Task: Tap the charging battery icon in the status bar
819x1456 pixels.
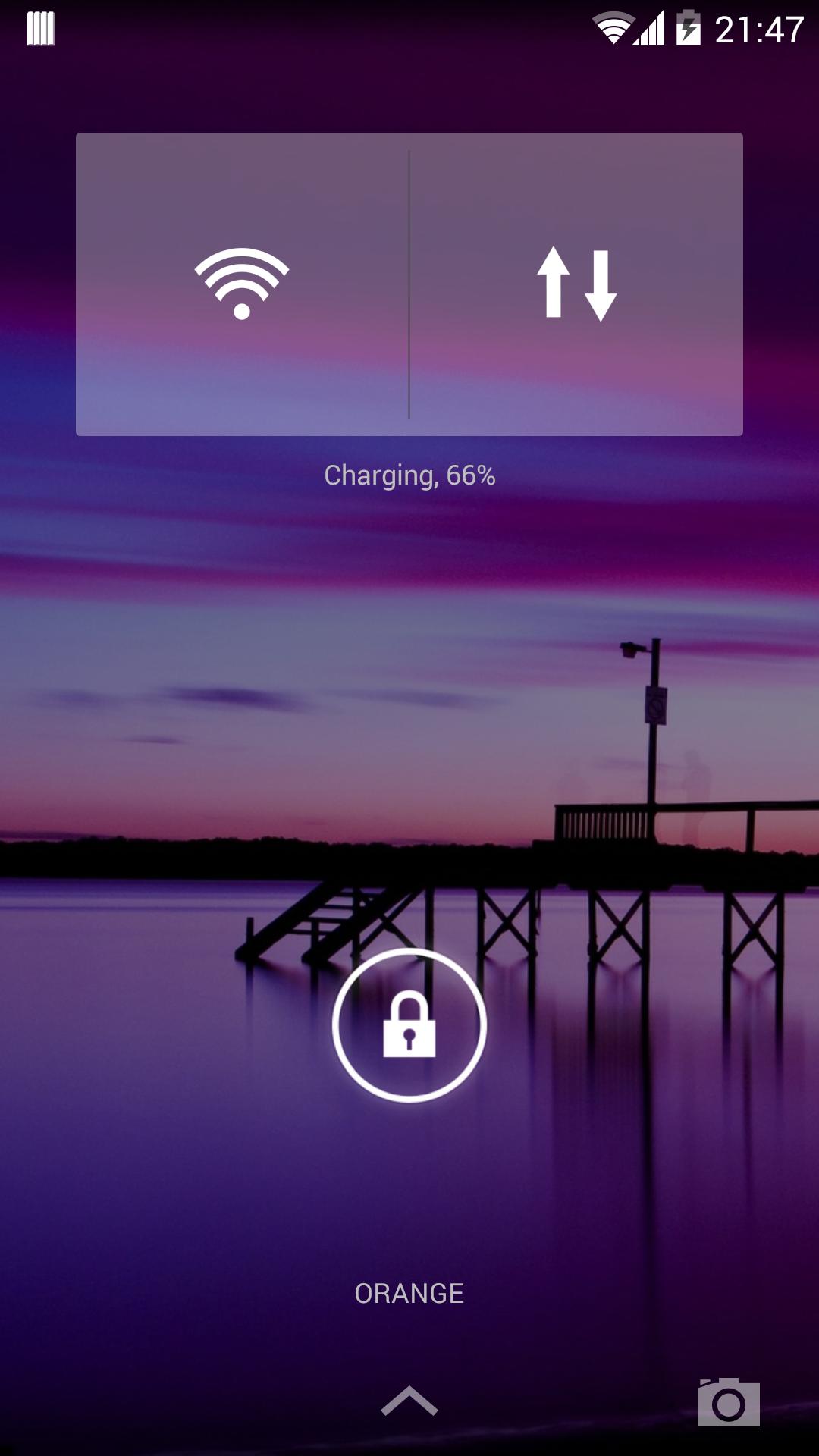Action: click(688, 25)
